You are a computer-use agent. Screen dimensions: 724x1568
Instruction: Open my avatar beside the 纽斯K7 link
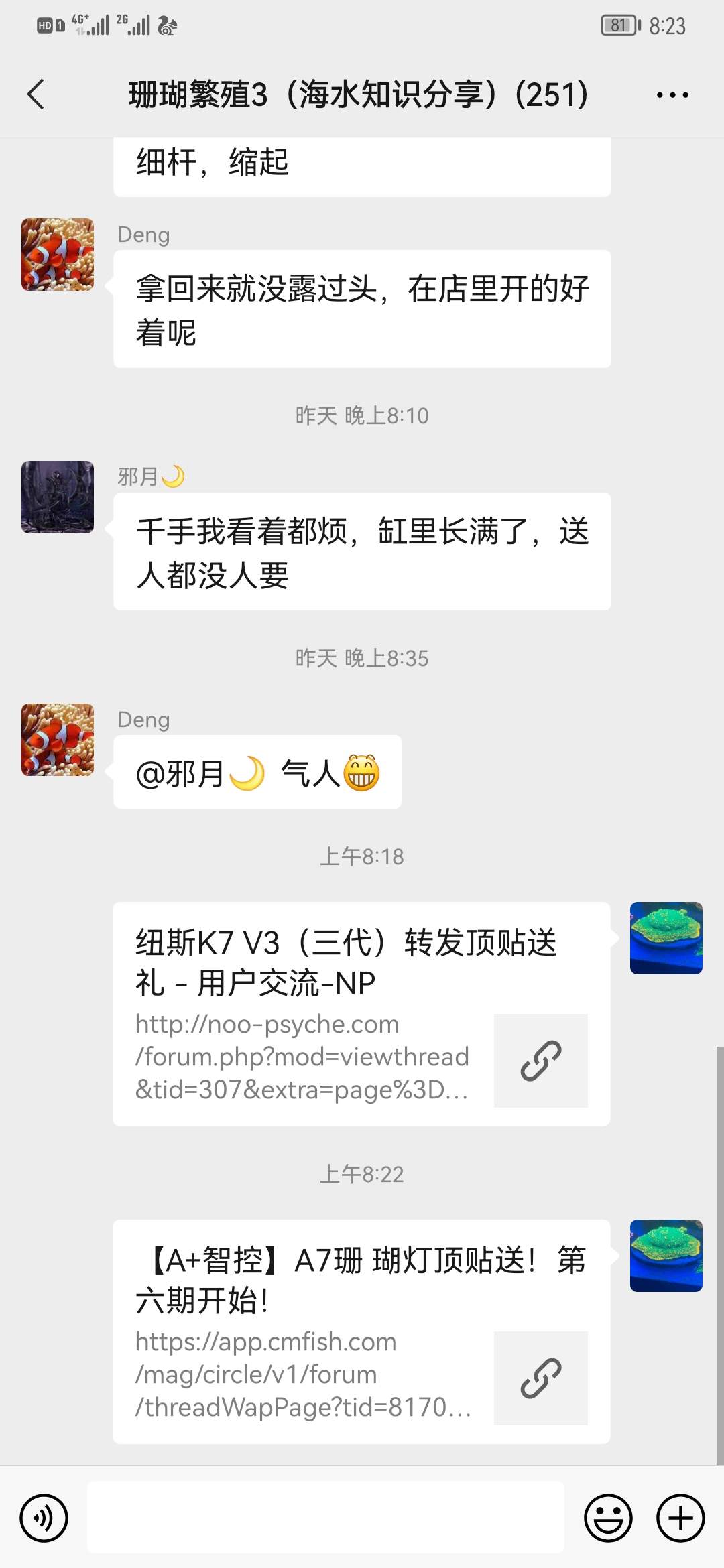[666, 938]
